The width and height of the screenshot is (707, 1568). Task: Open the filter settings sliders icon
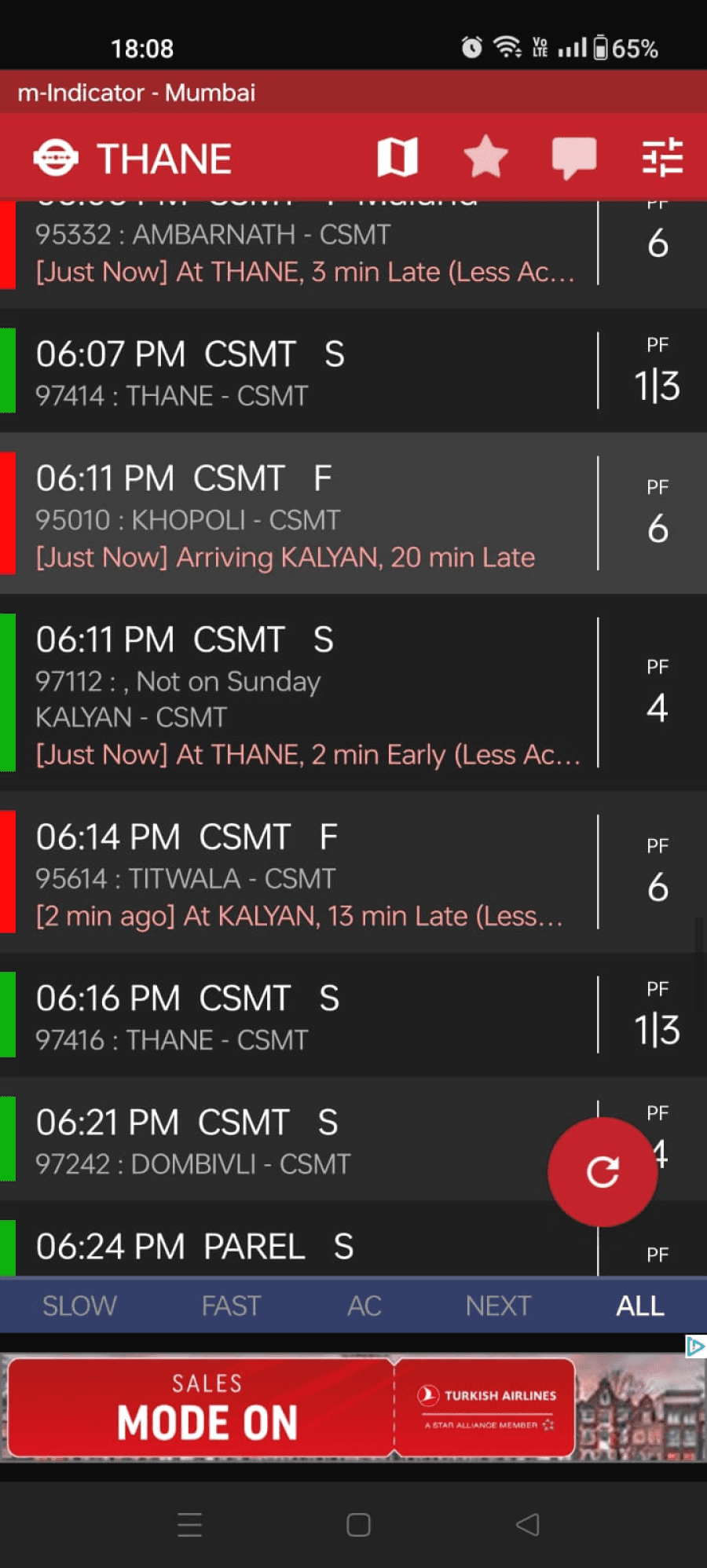[662, 157]
